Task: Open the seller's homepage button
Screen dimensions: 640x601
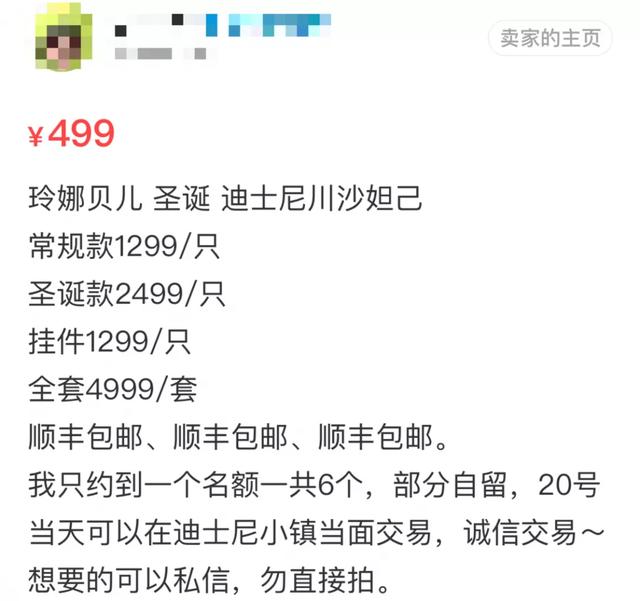Action: point(550,38)
